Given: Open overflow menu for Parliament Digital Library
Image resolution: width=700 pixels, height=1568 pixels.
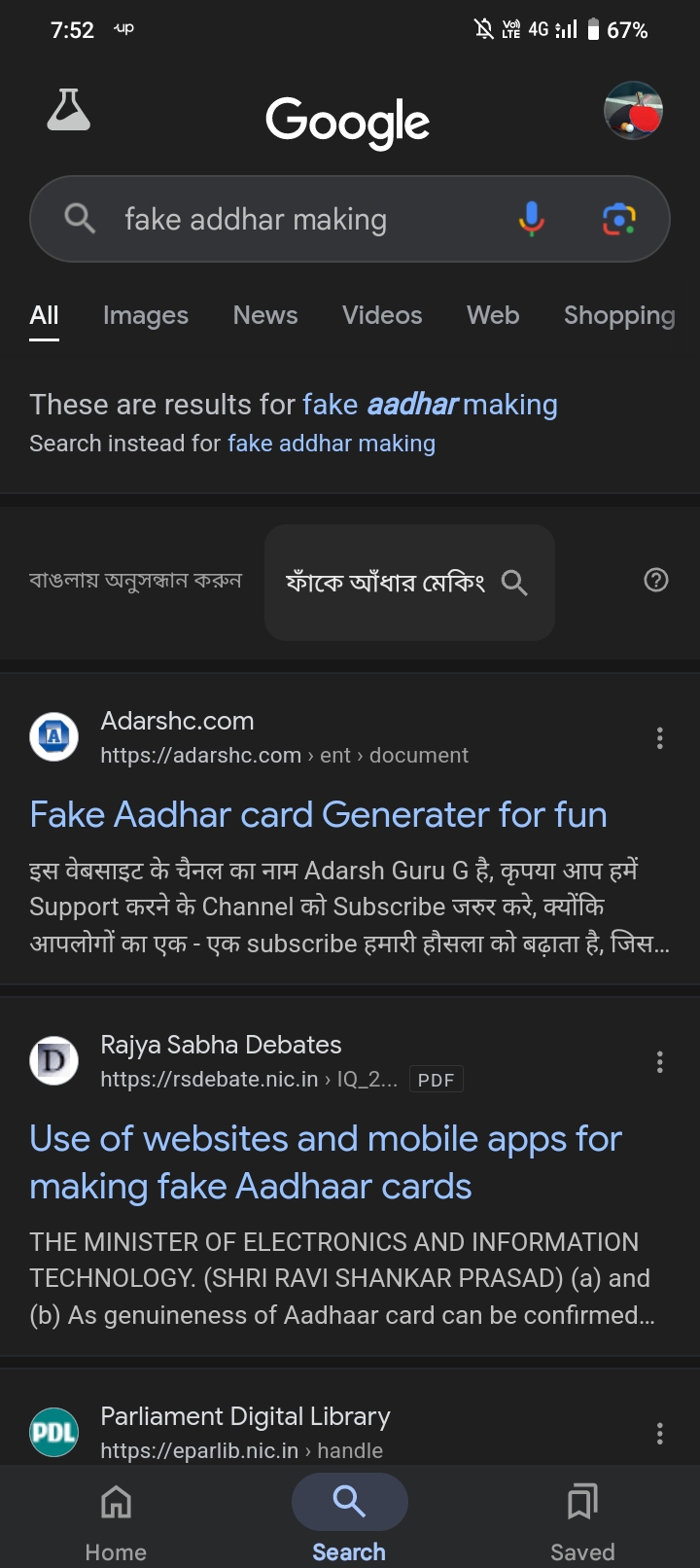Looking at the screenshot, I should click(660, 1433).
